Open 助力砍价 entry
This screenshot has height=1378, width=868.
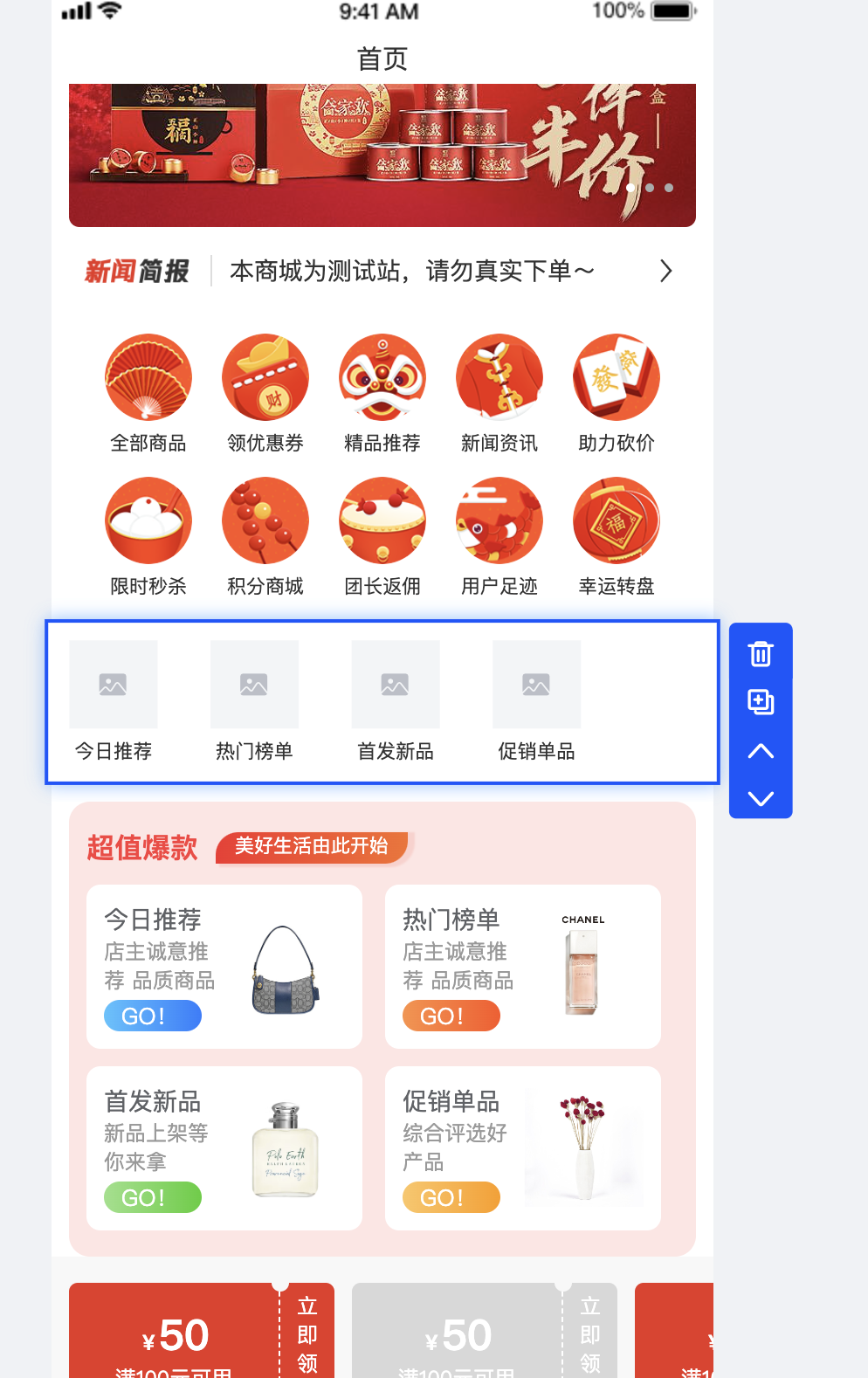[x=617, y=393]
